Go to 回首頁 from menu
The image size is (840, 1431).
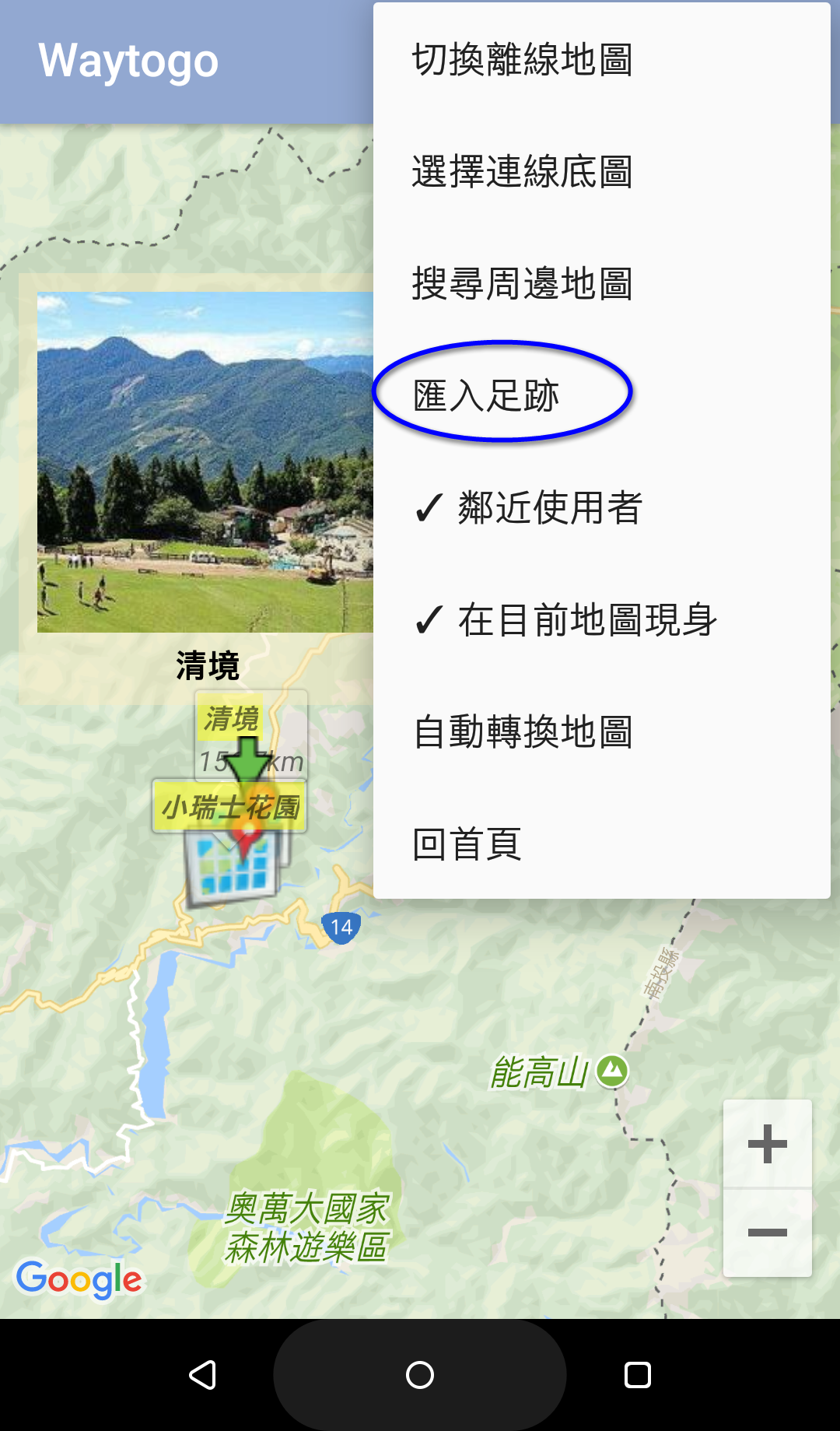coord(467,844)
